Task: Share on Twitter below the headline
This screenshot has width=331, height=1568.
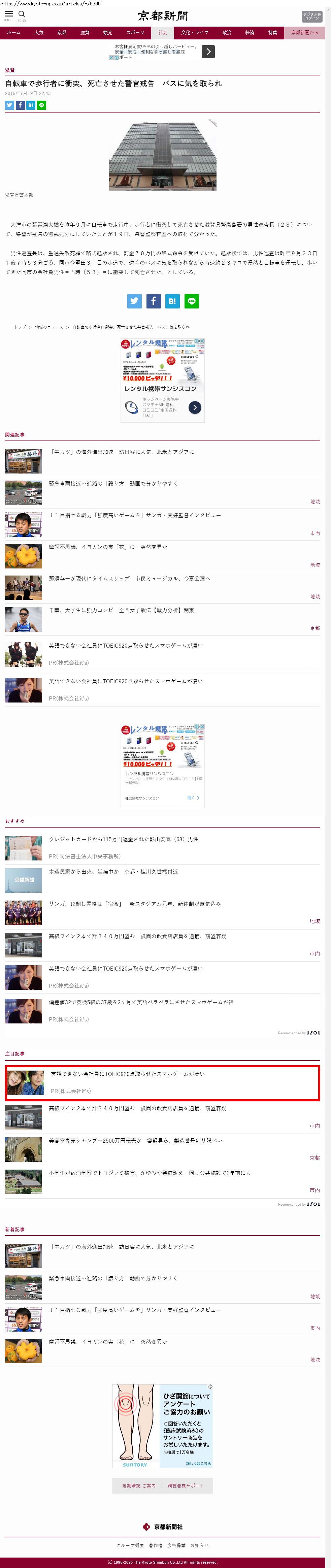Action: (x=9, y=105)
